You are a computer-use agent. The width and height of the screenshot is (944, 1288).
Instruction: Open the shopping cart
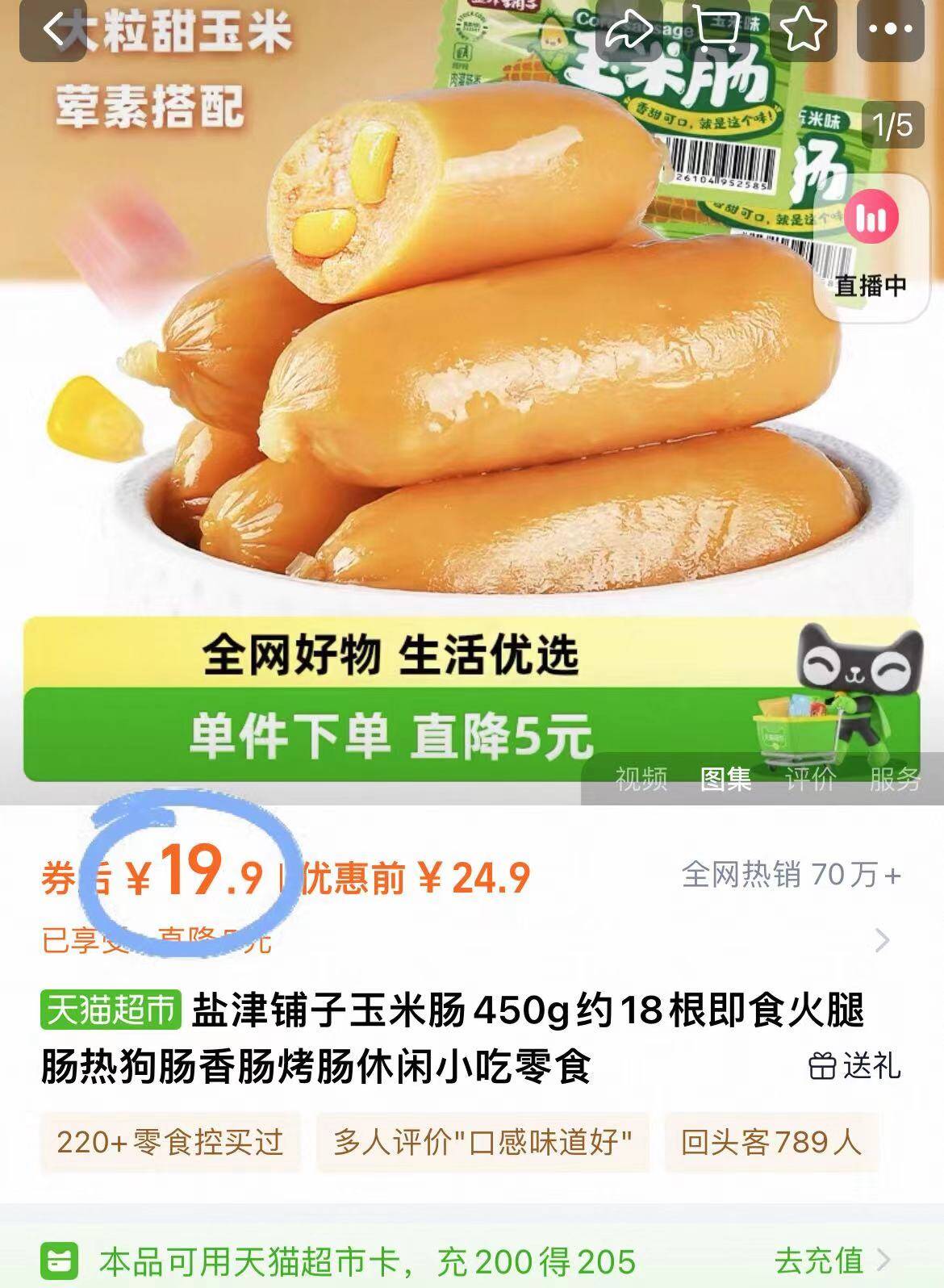[x=716, y=30]
